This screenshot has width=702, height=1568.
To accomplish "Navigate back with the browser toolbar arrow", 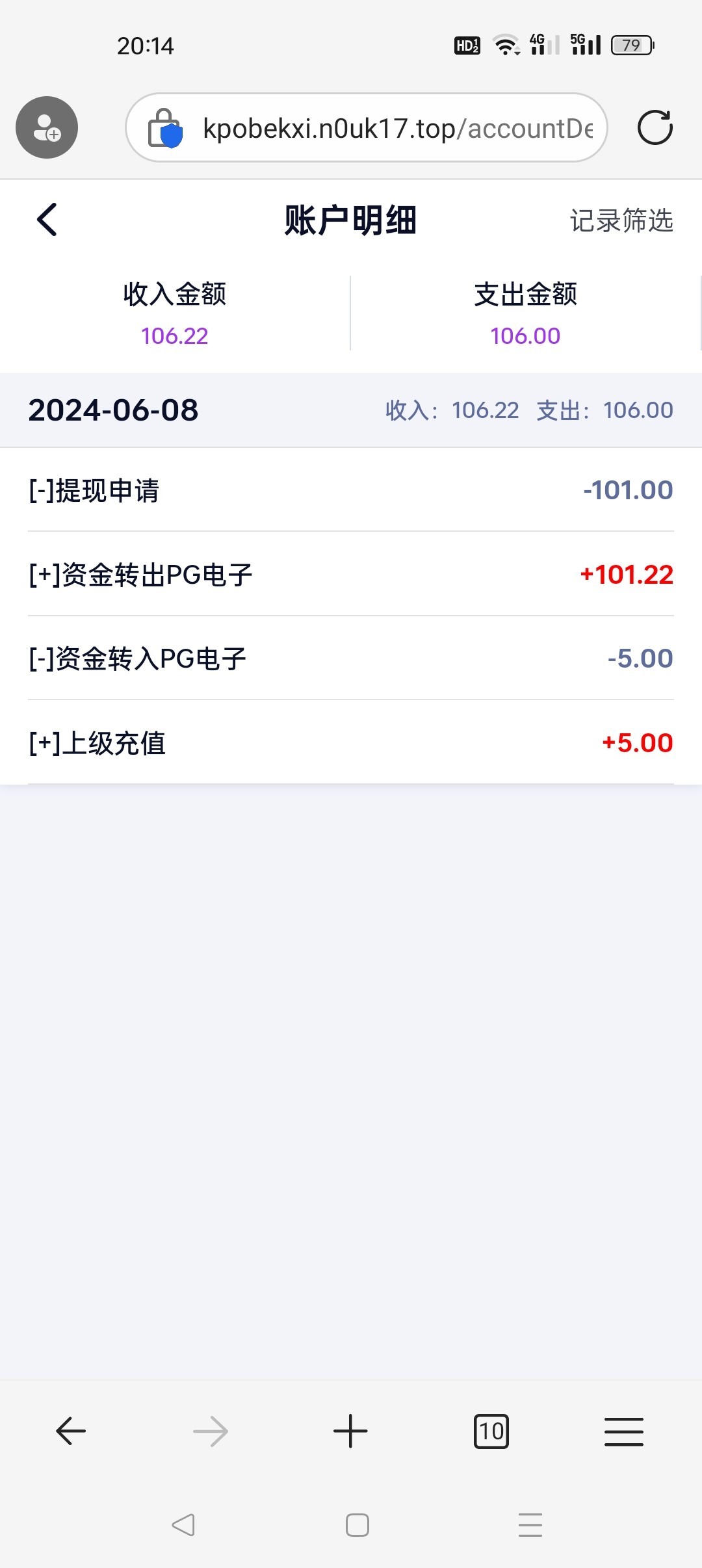I will [x=71, y=1431].
